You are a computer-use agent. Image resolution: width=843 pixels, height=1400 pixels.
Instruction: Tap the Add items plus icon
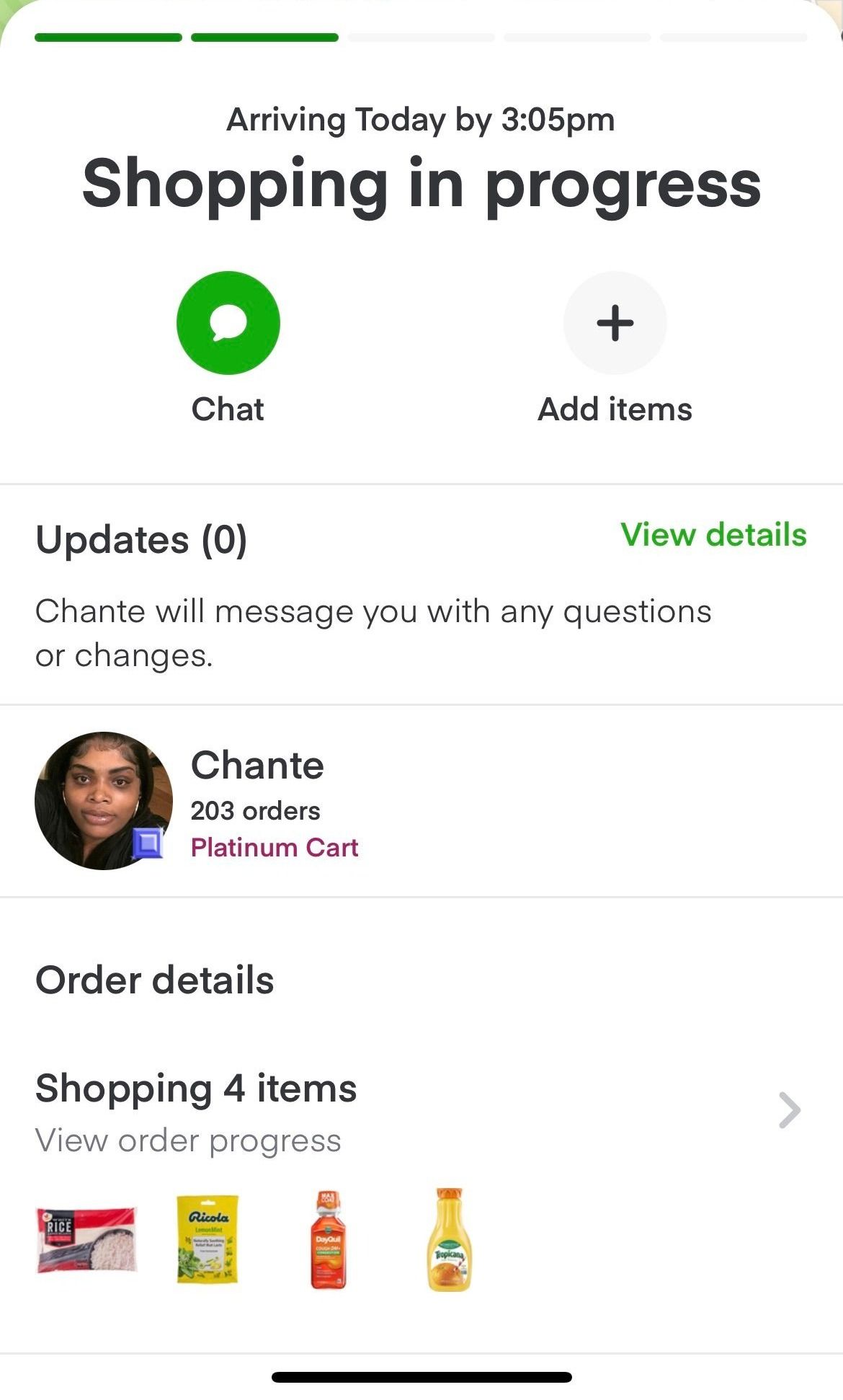tap(615, 323)
